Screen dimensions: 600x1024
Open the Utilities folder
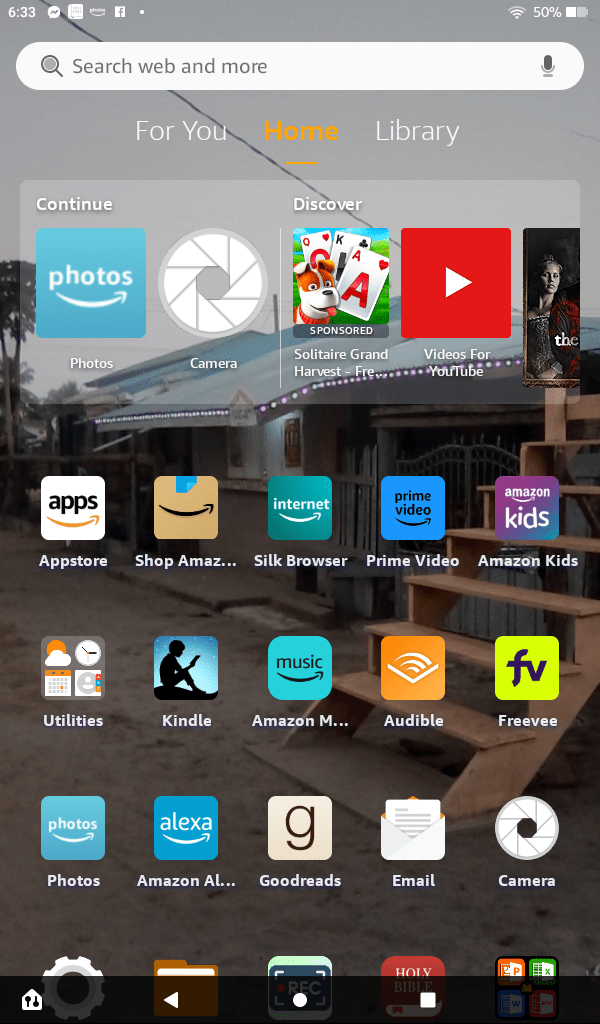coord(73,668)
